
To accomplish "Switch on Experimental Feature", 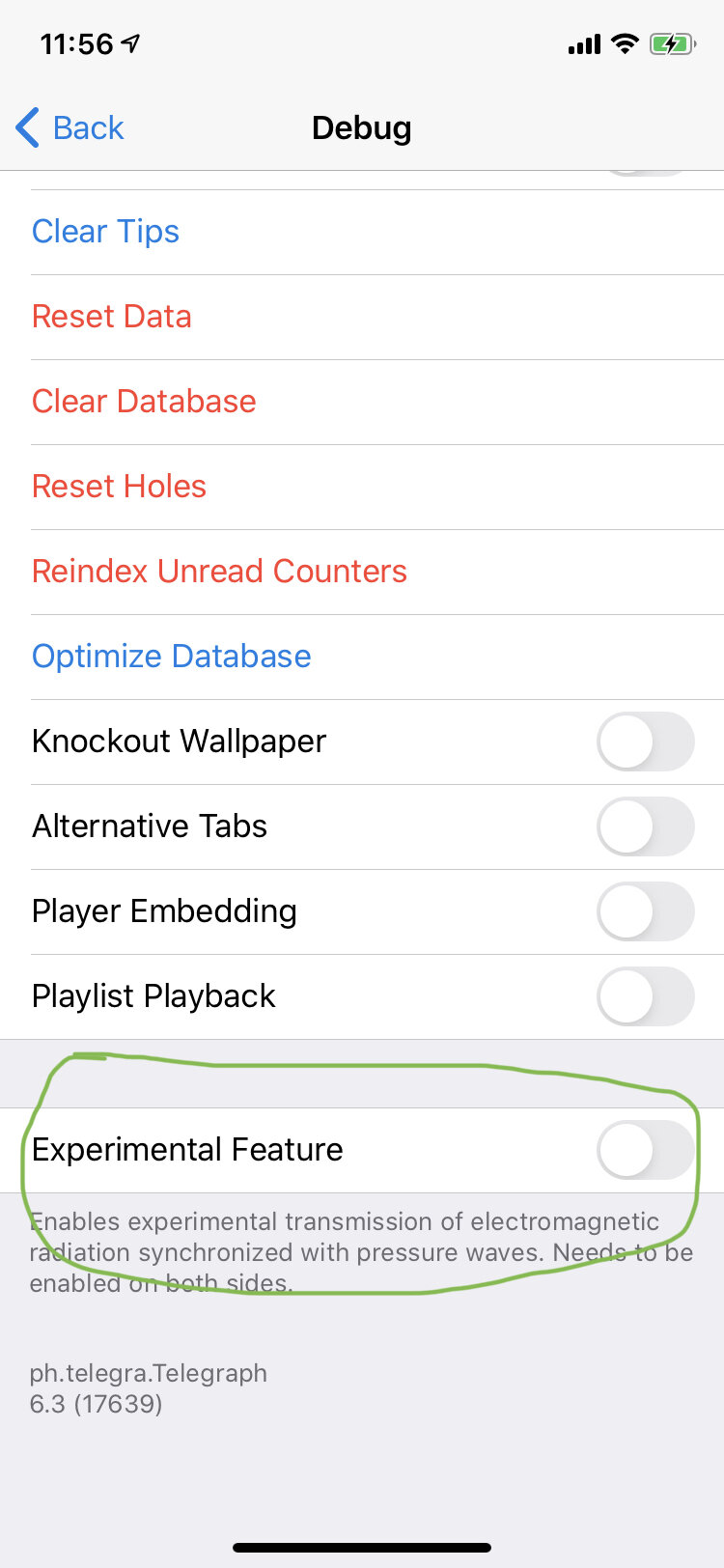I will (x=646, y=1150).
